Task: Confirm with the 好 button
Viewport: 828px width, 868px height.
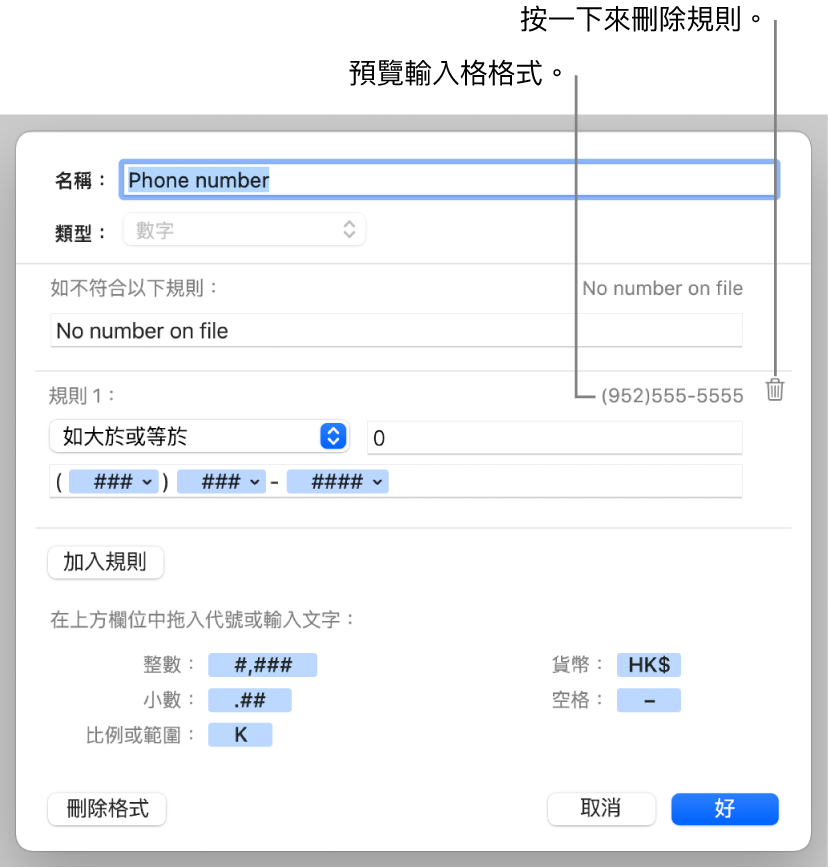Action: (x=725, y=809)
